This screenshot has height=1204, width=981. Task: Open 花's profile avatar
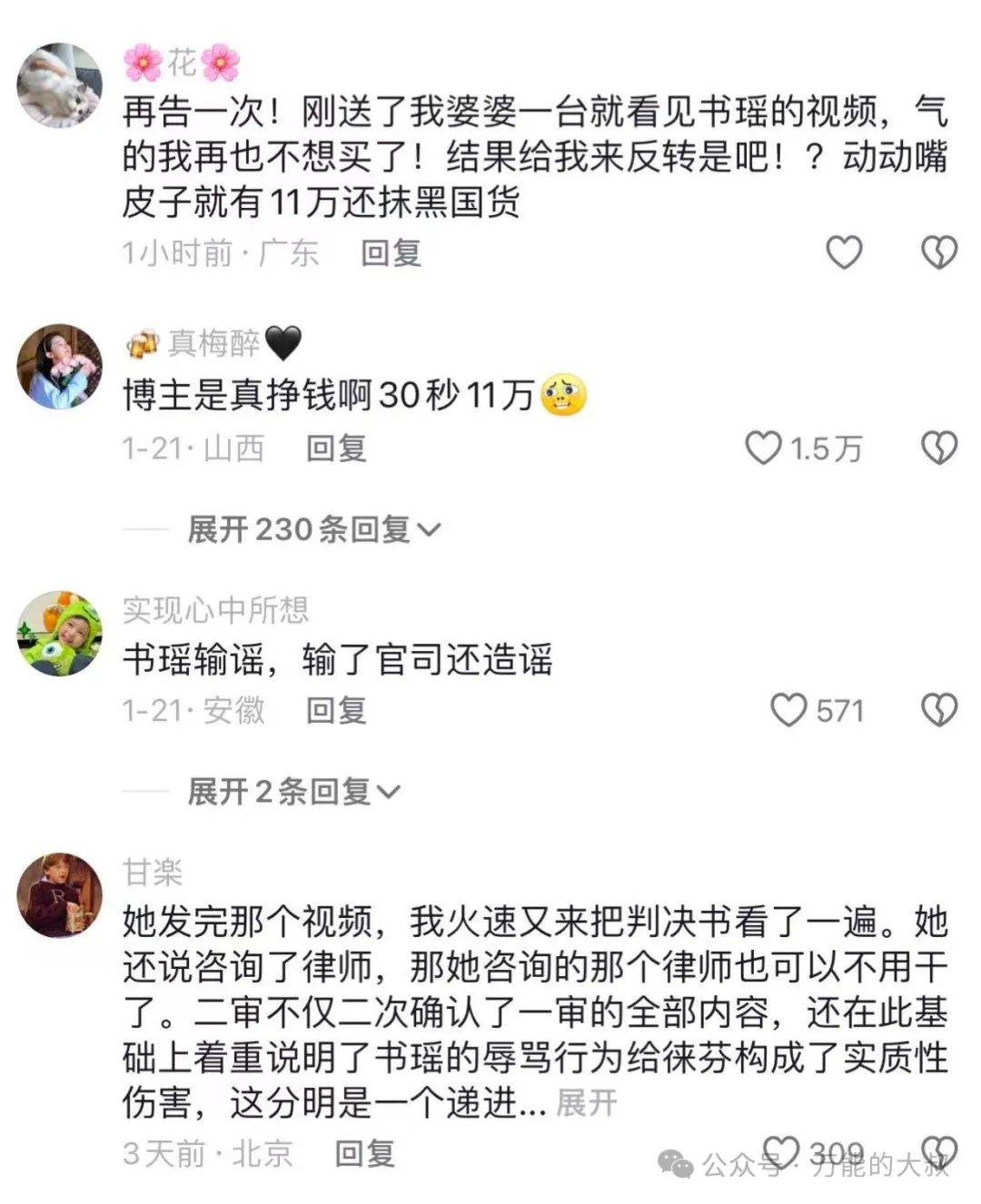[60, 85]
